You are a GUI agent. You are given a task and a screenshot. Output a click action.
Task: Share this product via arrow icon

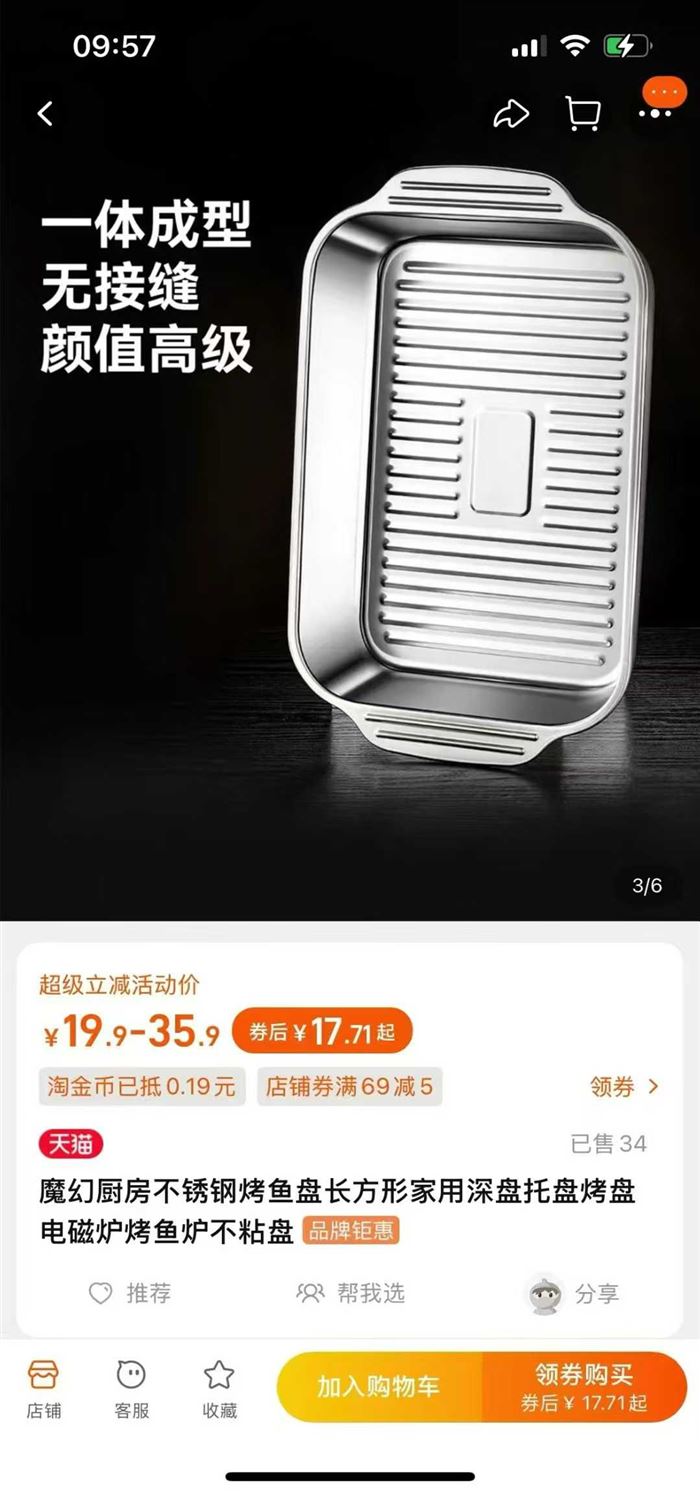click(x=511, y=114)
